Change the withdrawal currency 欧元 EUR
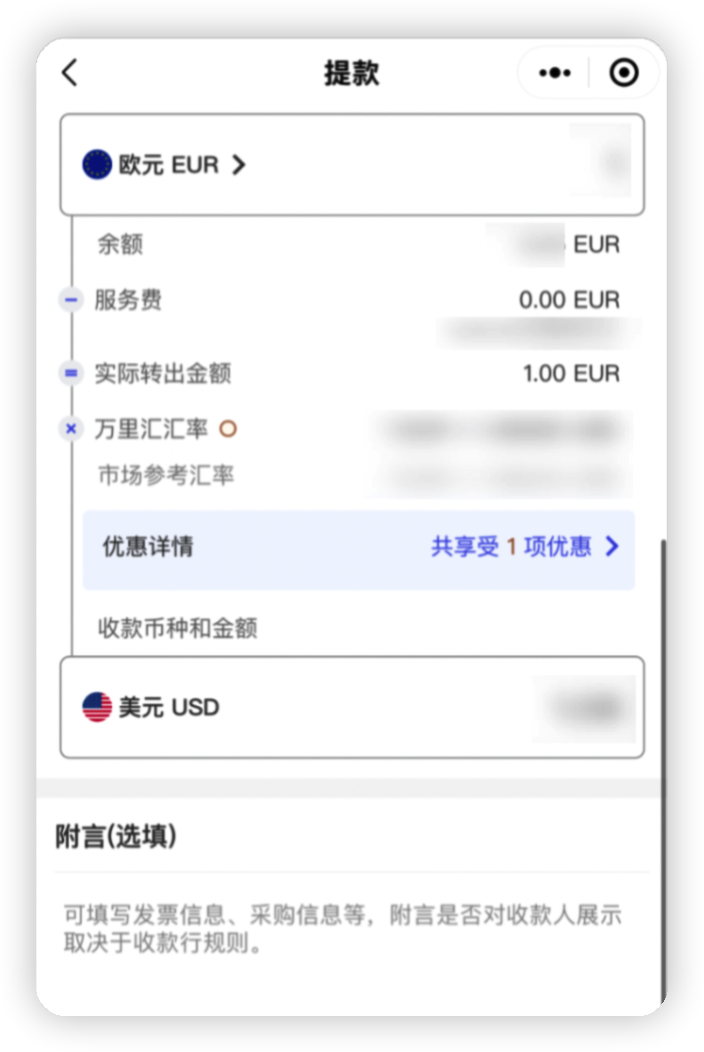Image resolution: width=704 pixels, height=1052 pixels. [165, 165]
